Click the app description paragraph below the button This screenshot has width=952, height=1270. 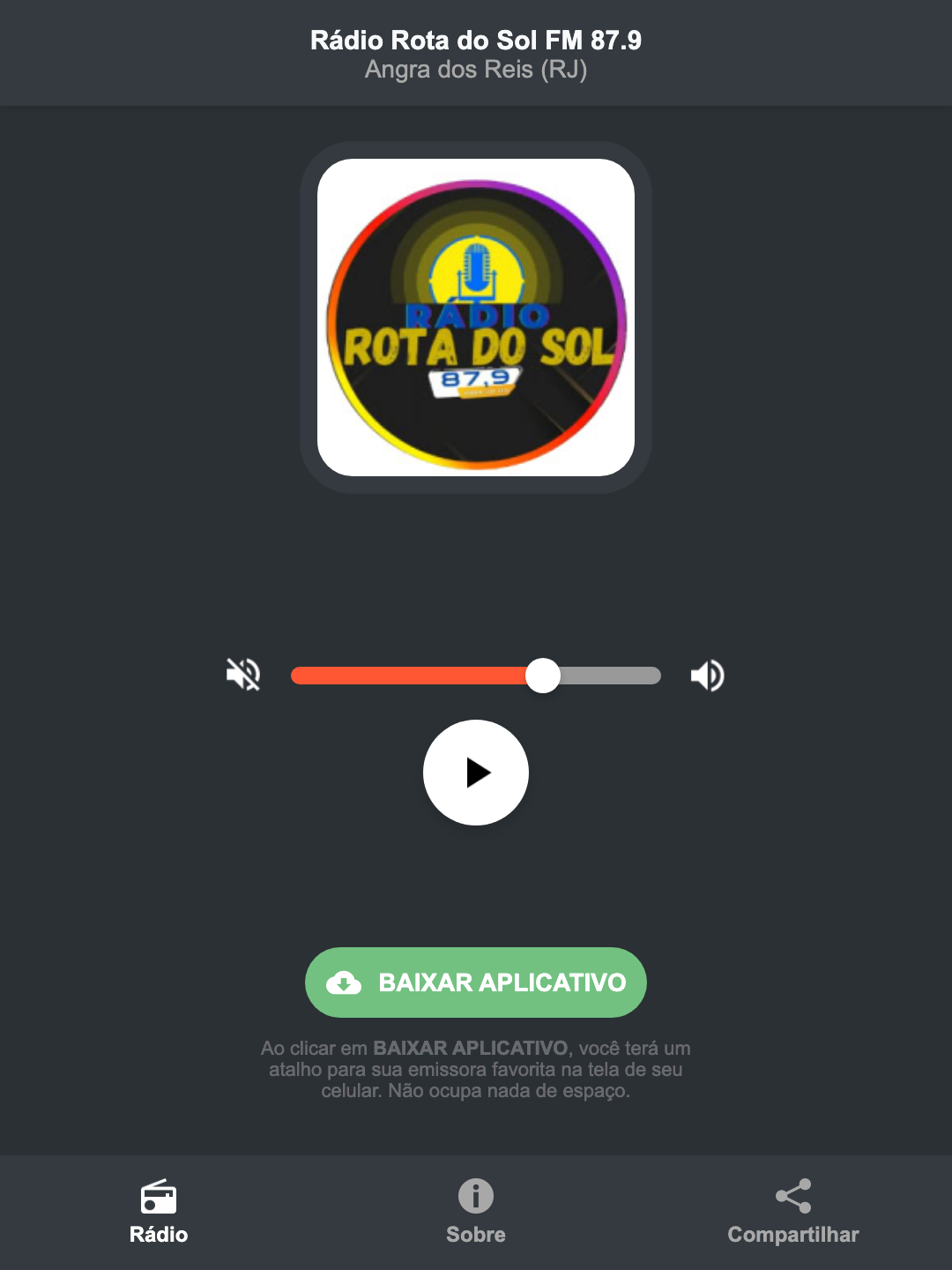475,1071
